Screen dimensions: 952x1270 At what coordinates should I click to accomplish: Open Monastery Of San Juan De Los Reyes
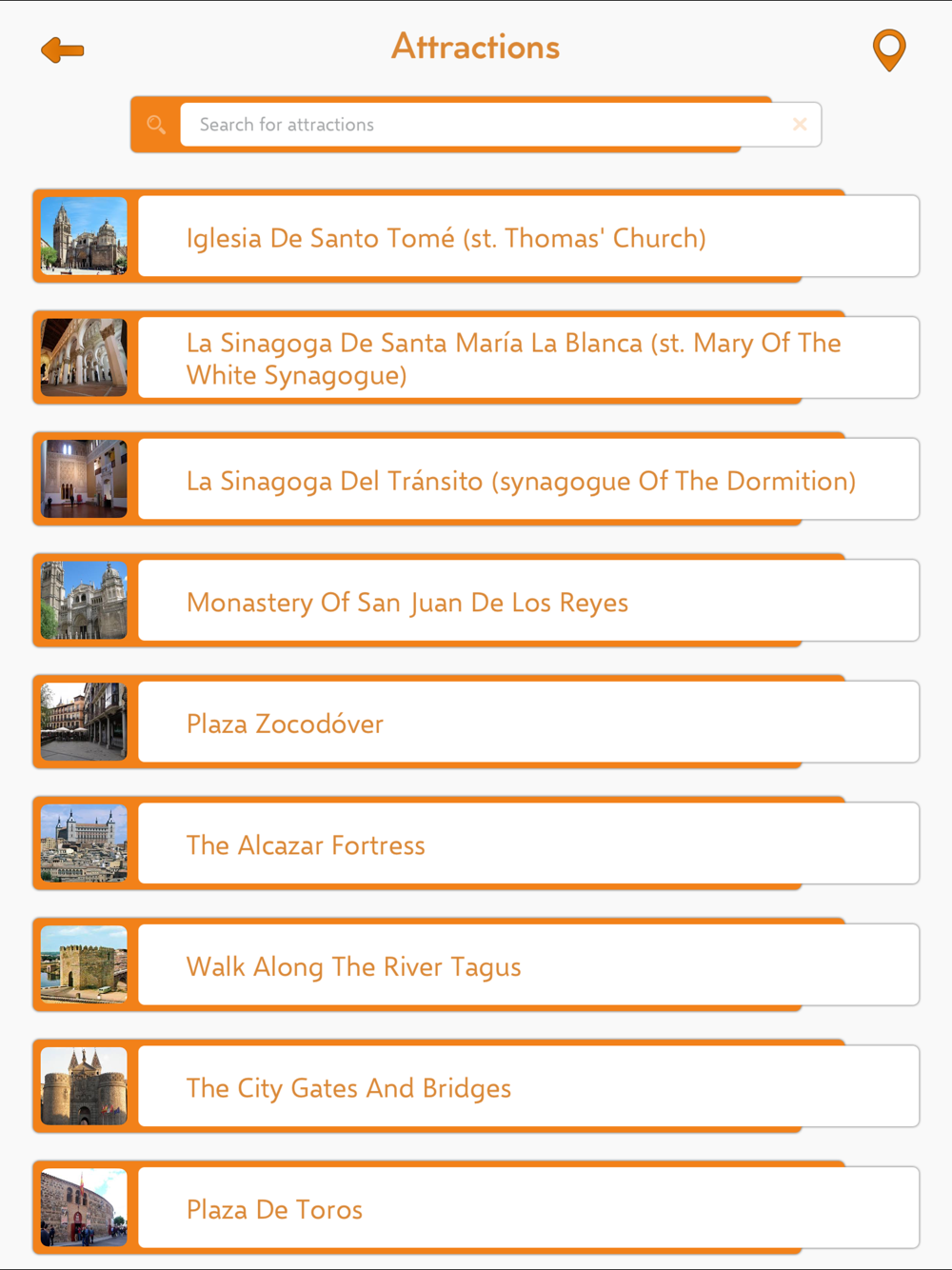[x=476, y=602]
